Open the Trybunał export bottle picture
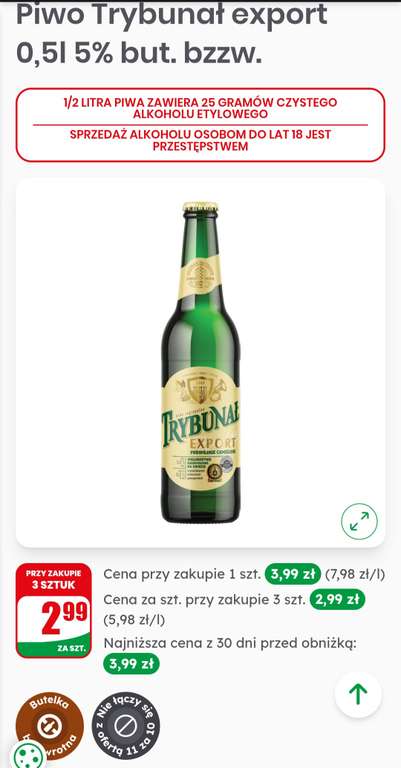The image size is (401, 768). coord(201,362)
